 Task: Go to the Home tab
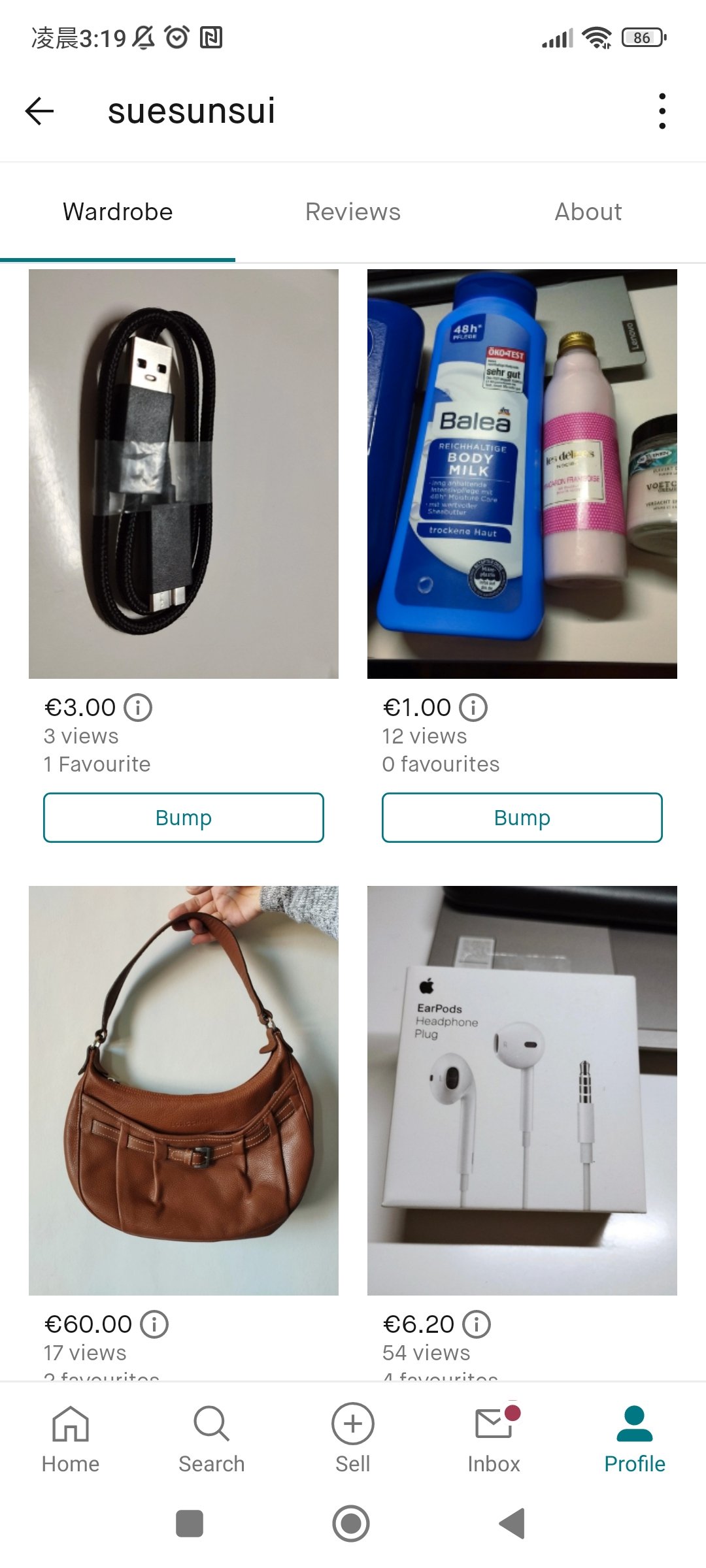click(71, 1439)
